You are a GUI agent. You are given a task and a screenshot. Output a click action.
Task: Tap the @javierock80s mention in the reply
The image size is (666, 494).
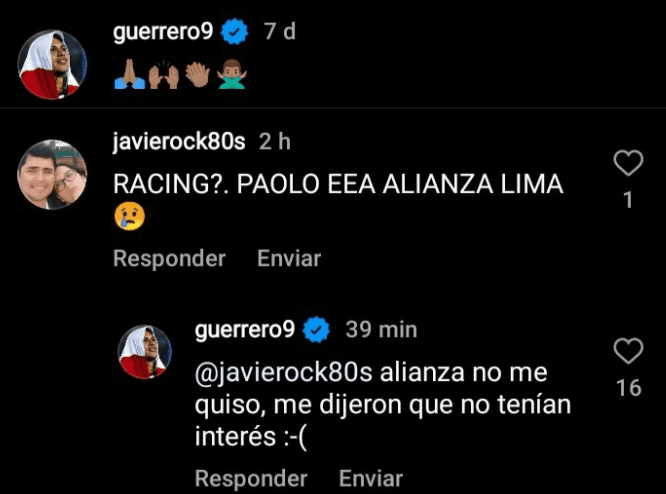point(284,372)
